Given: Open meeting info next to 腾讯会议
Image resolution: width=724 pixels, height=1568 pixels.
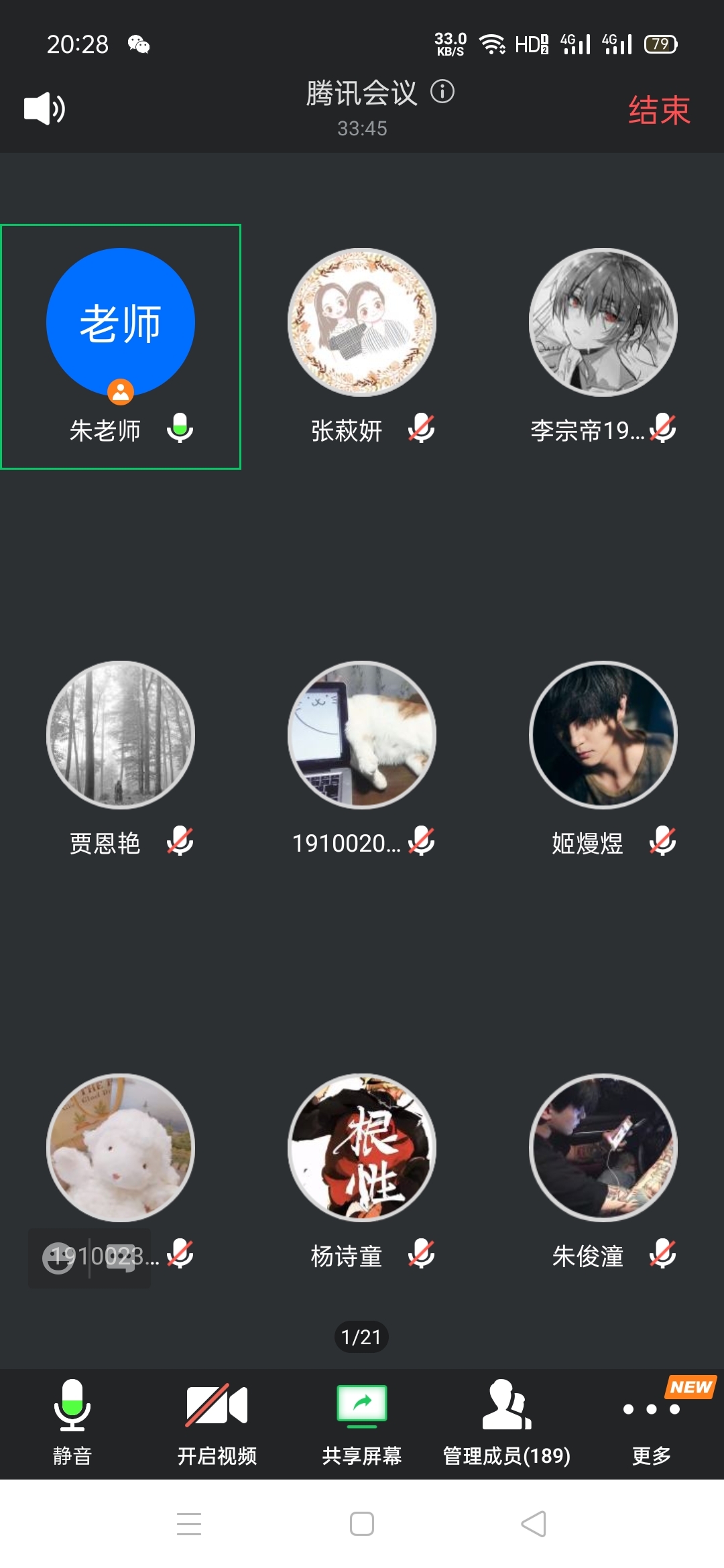Looking at the screenshot, I should click(442, 92).
